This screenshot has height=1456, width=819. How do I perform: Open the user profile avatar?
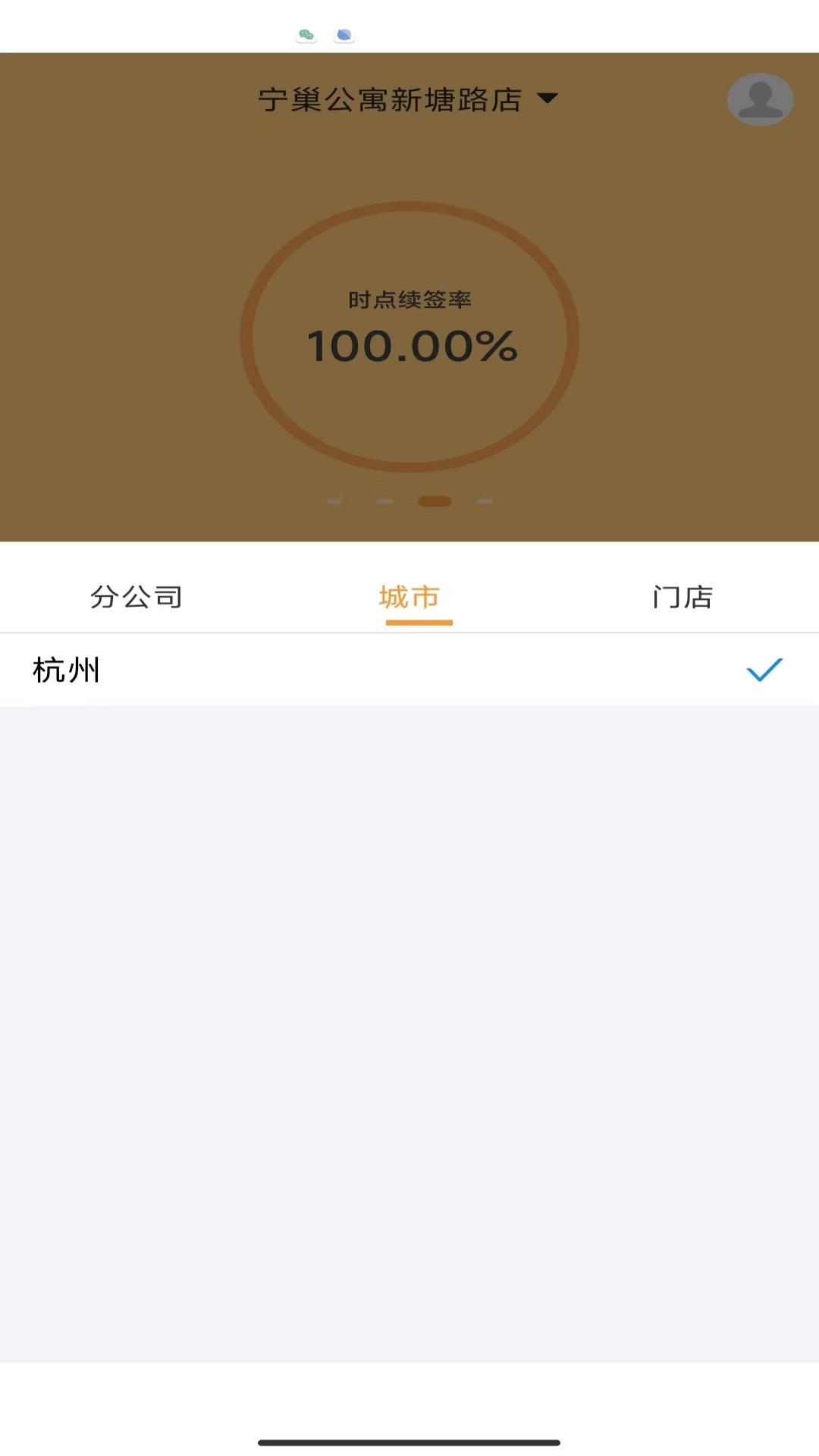pos(760,99)
